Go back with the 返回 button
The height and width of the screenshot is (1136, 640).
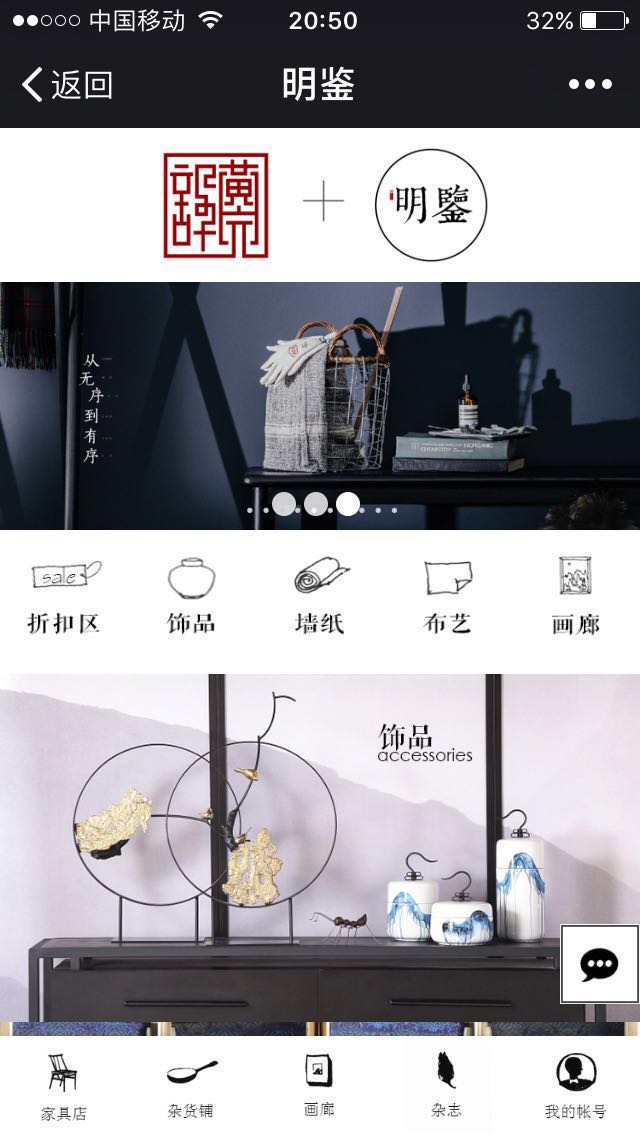point(66,85)
